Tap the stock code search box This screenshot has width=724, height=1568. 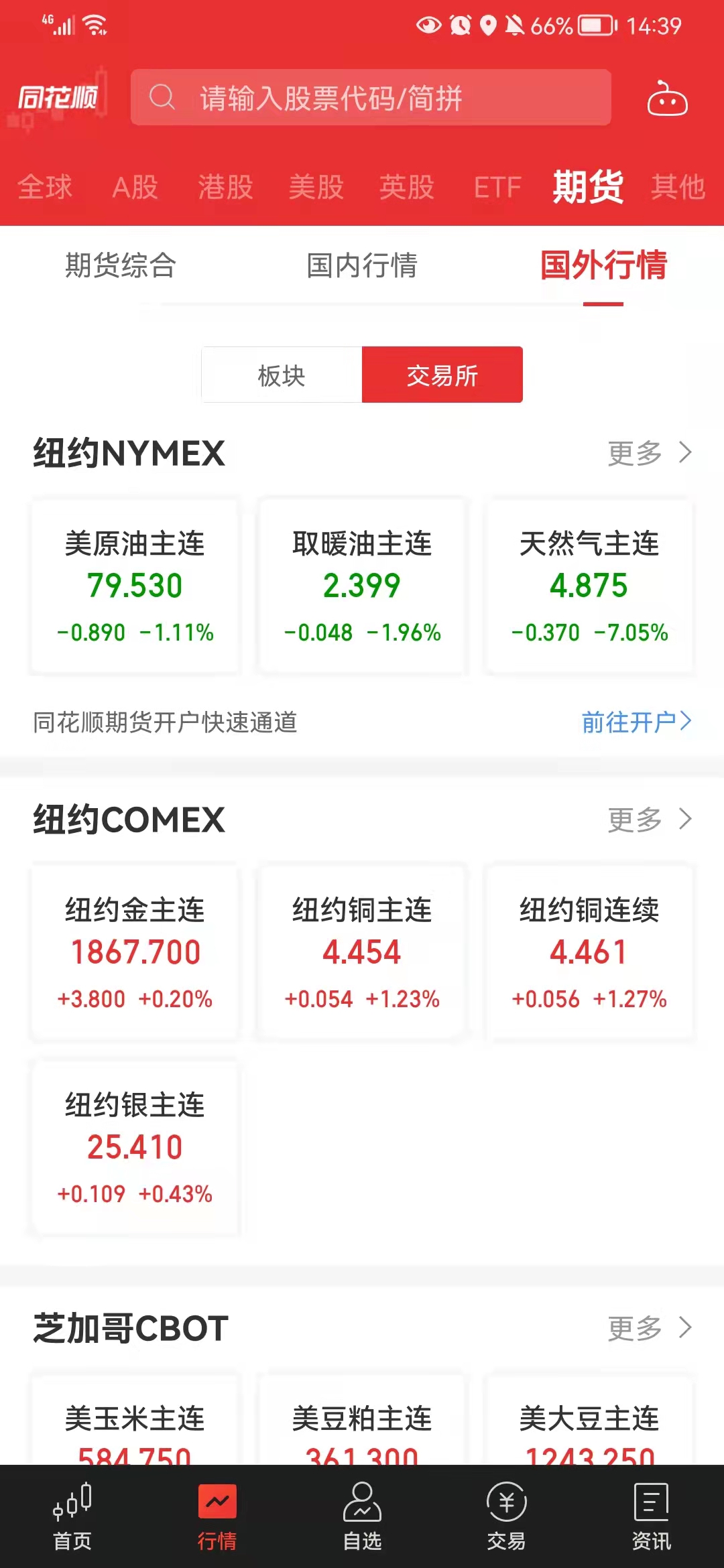[371, 98]
